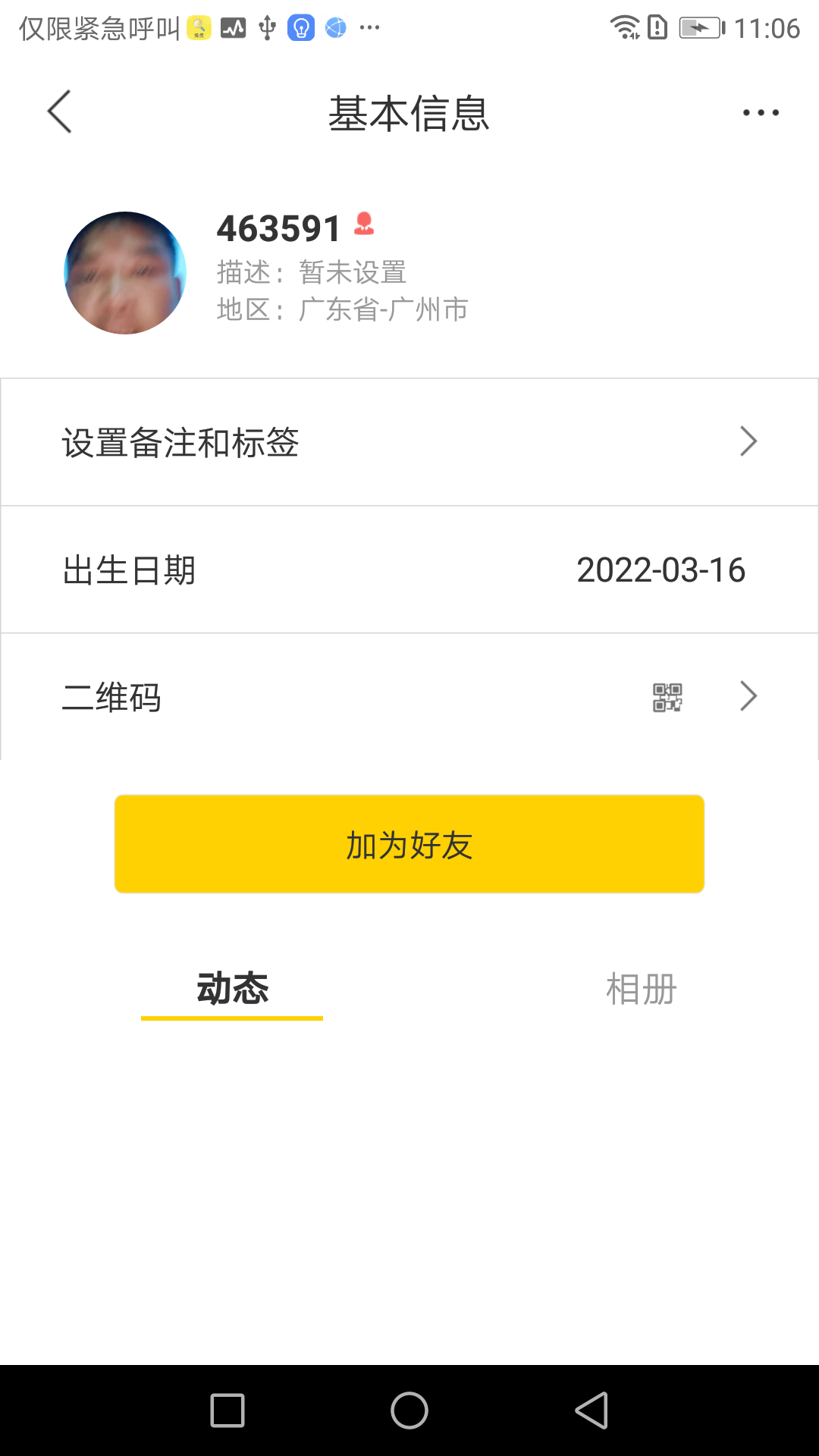Open the three-dot overflow menu
The image size is (819, 1456).
tap(760, 113)
